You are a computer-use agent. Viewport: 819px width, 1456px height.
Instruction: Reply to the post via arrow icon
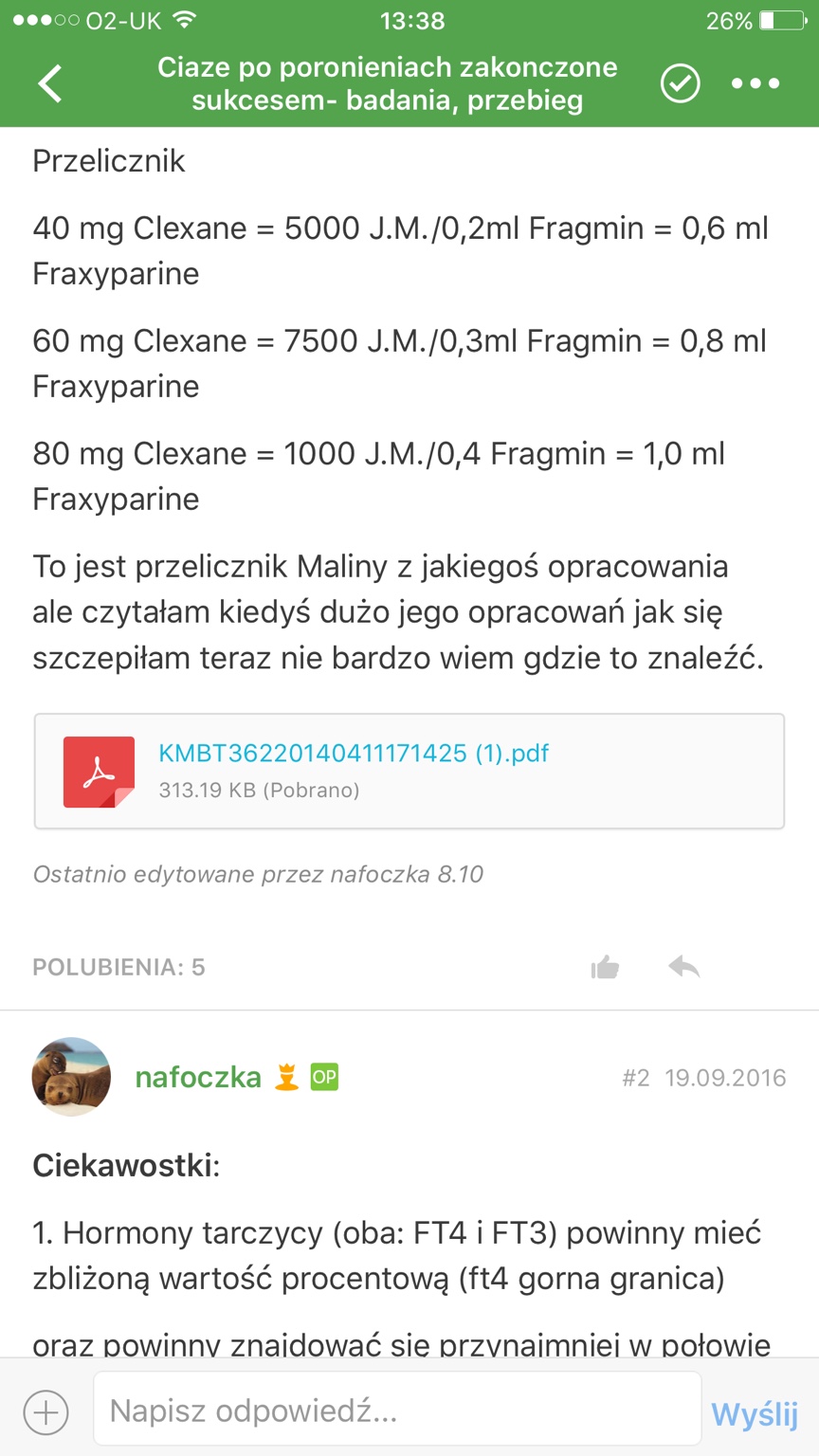point(683,967)
